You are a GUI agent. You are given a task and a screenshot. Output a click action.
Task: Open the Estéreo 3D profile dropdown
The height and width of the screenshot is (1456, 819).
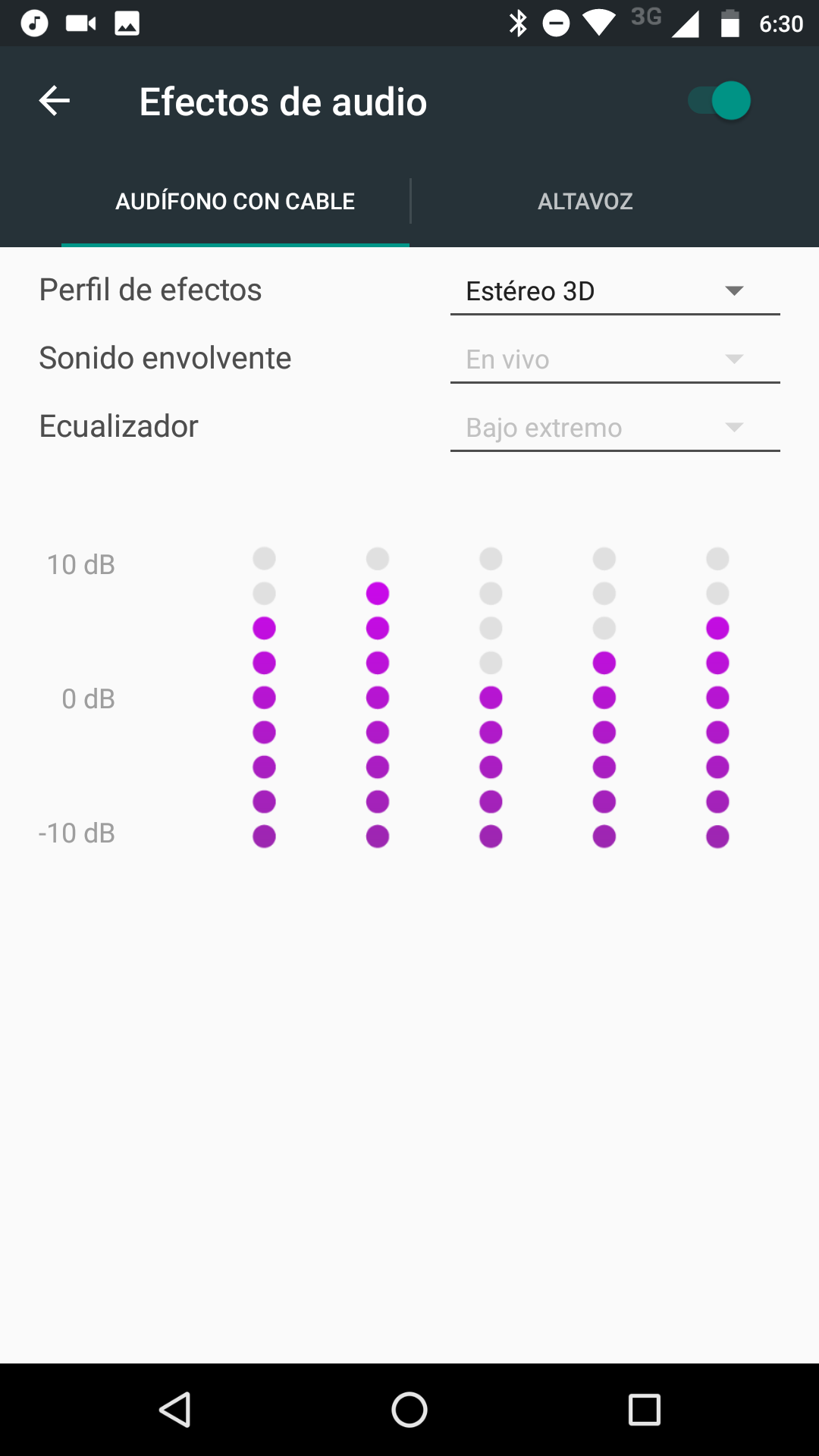[614, 291]
